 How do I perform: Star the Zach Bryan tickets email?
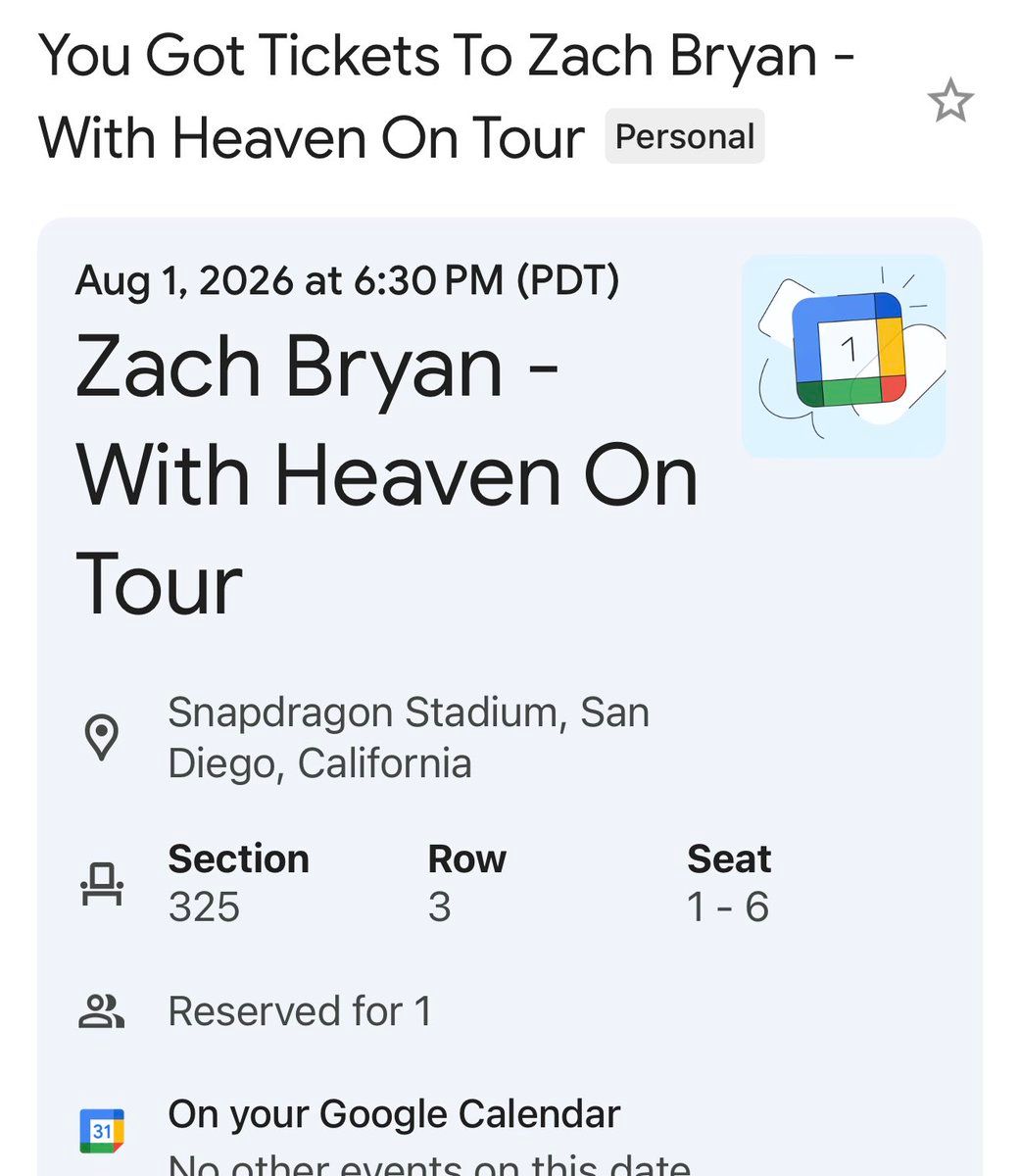click(x=949, y=102)
